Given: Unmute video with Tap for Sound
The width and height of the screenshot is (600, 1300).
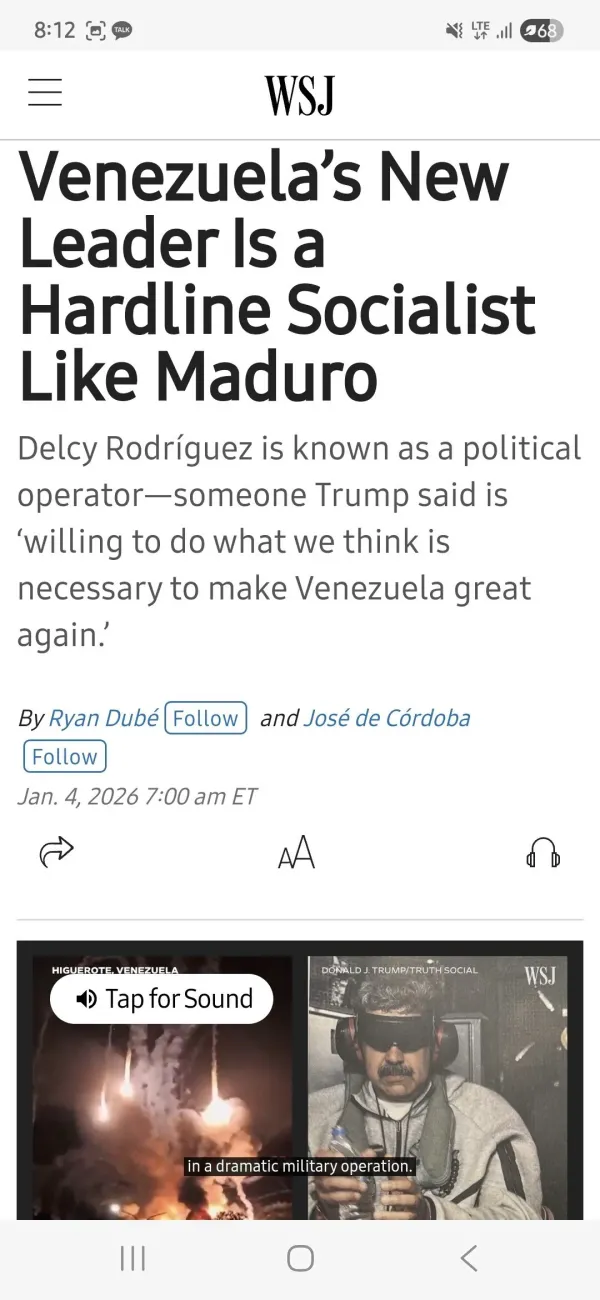Looking at the screenshot, I should 162,998.
